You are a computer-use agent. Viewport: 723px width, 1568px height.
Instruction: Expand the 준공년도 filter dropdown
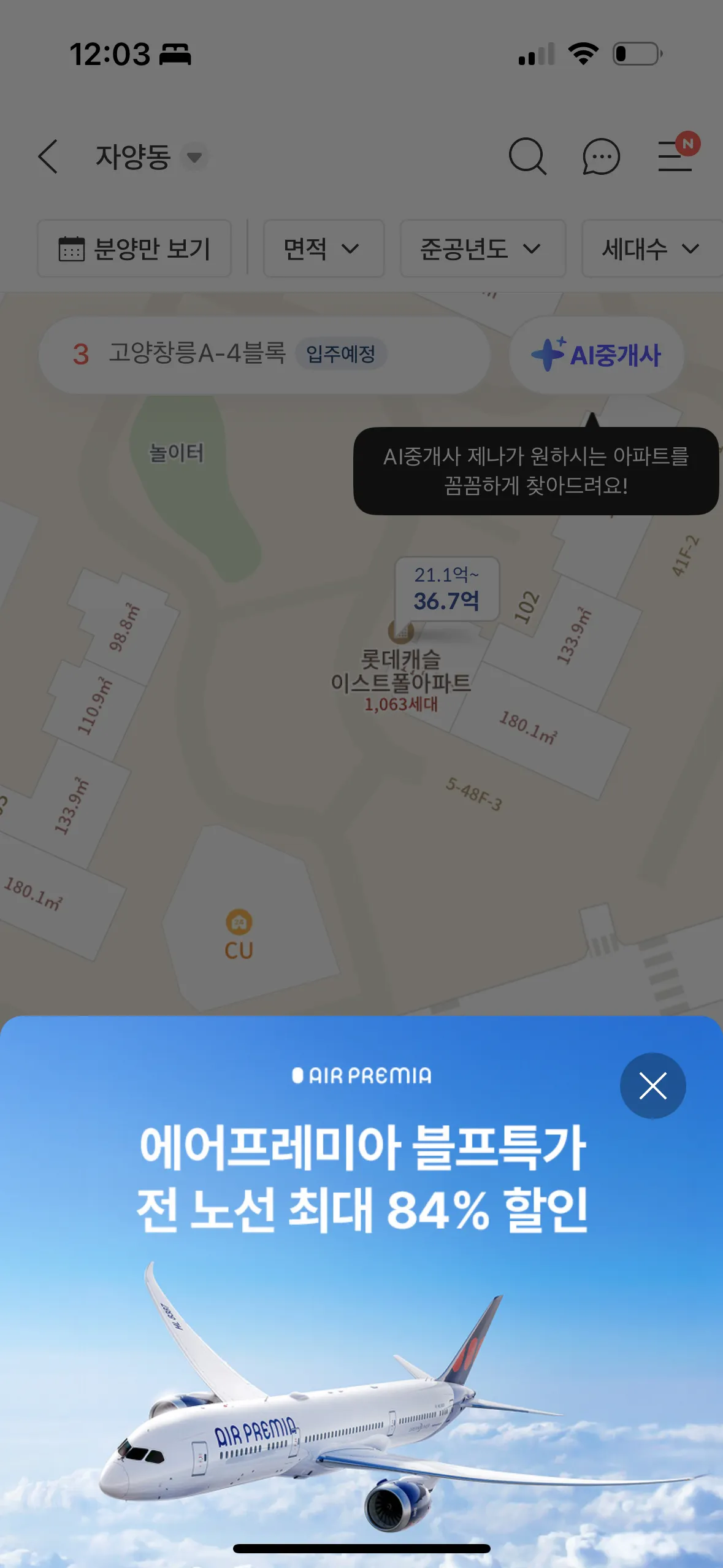[x=482, y=248]
